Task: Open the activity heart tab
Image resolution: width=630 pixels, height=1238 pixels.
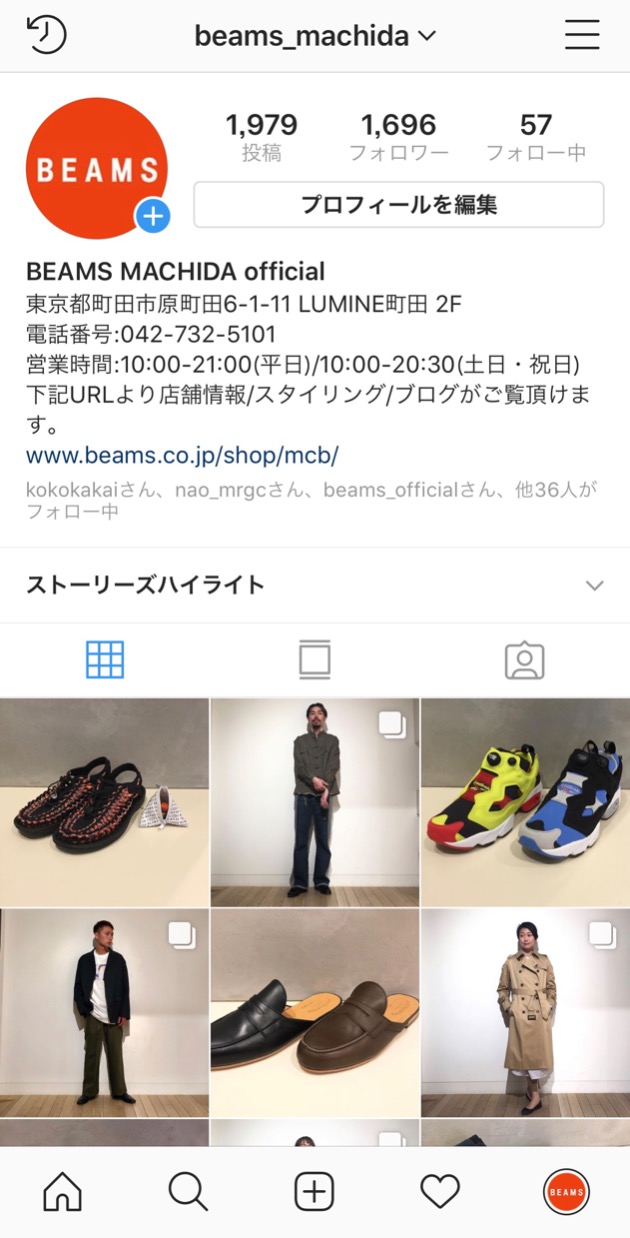Action: [439, 1191]
